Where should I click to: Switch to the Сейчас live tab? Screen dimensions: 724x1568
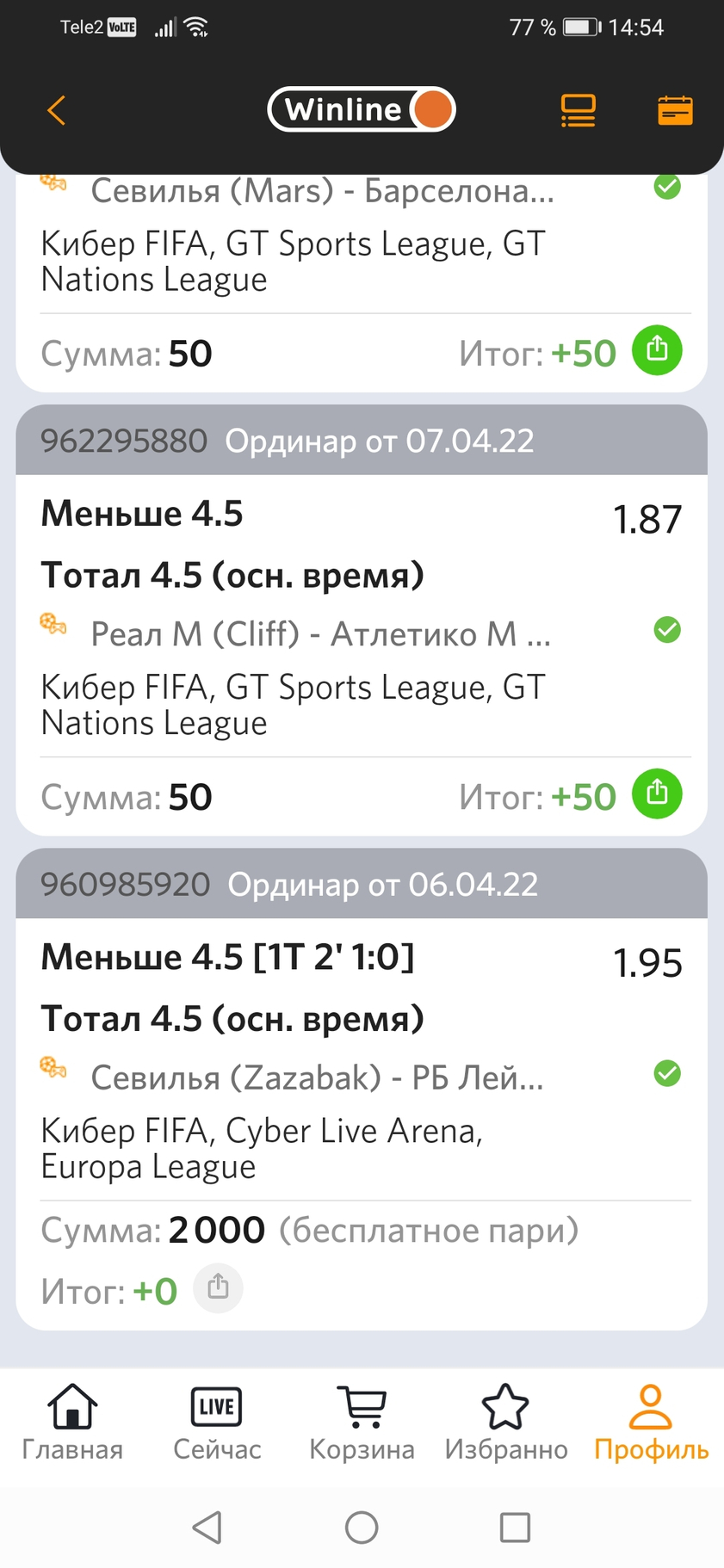click(x=217, y=1423)
